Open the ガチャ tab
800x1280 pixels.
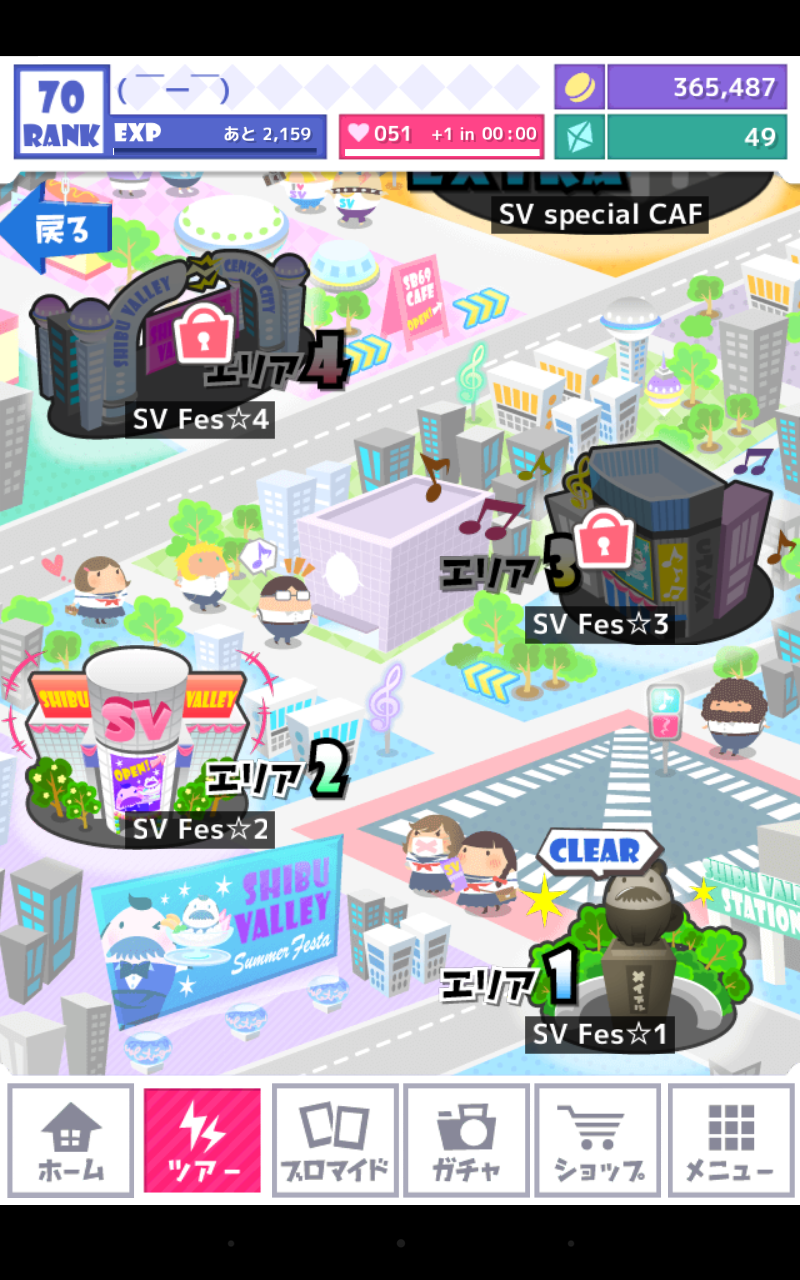pos(466,1140)
